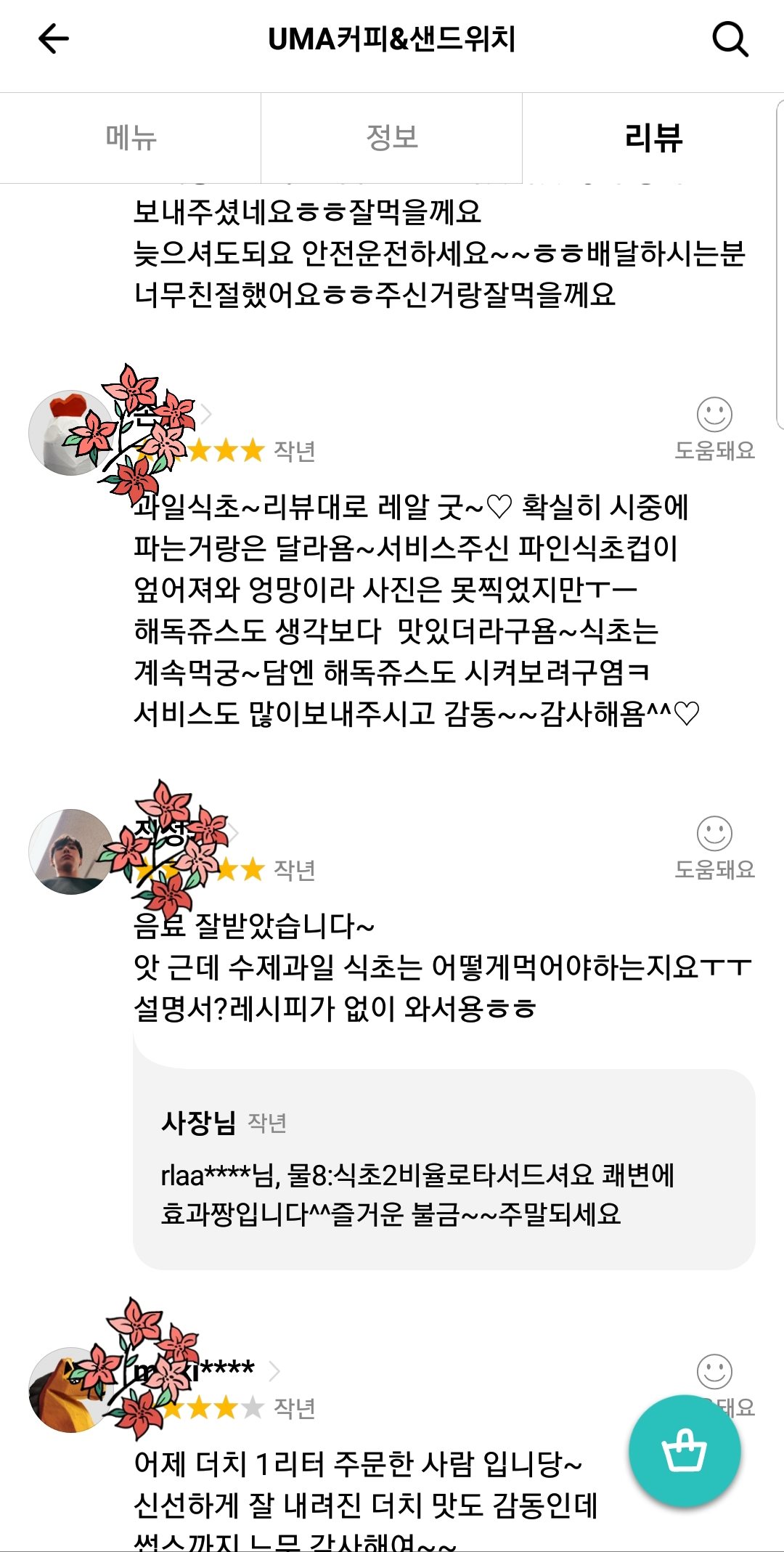Go back using the arrow icon

[x=54, y=39]
